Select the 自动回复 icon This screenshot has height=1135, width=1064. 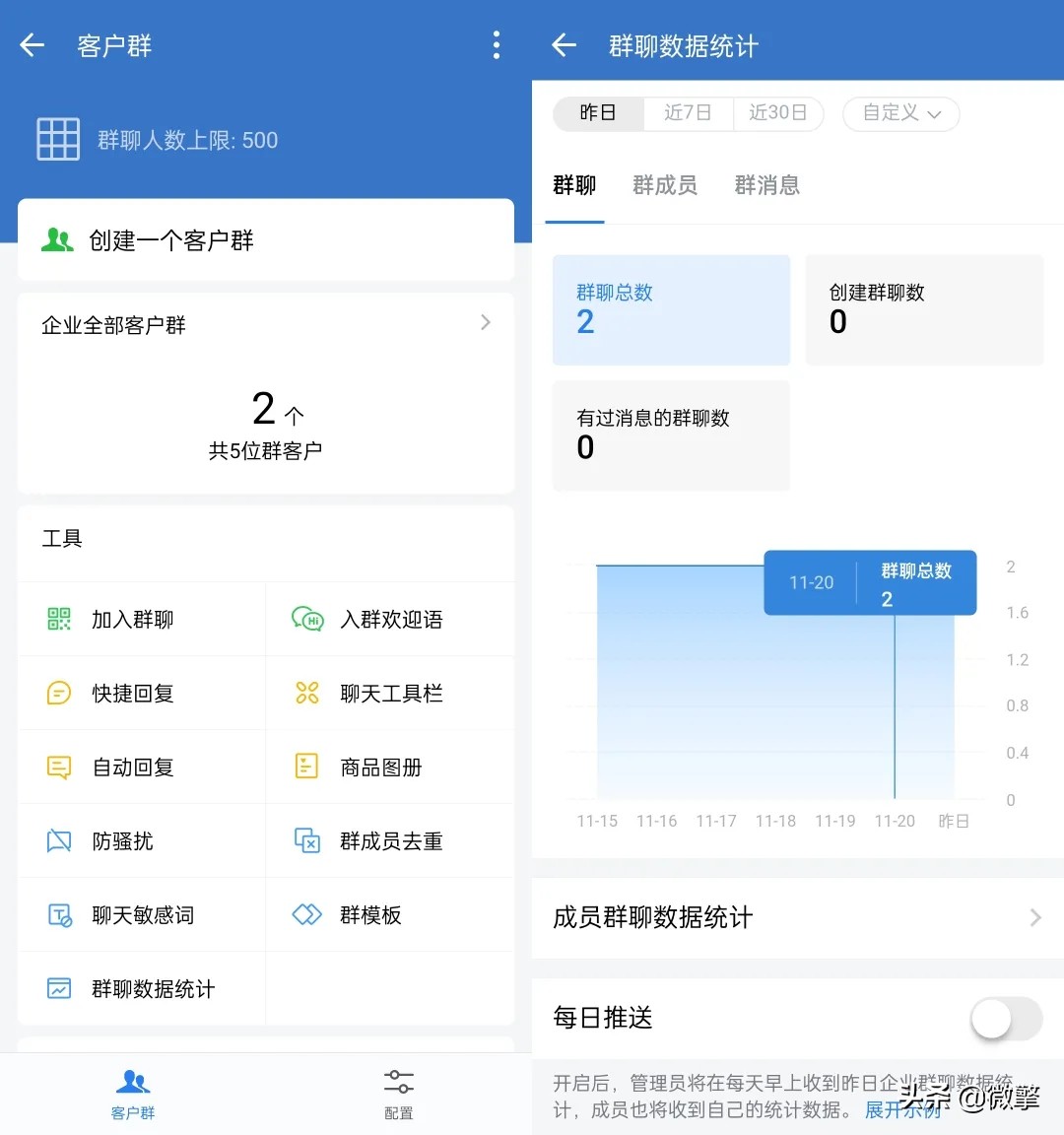[58, 767]
